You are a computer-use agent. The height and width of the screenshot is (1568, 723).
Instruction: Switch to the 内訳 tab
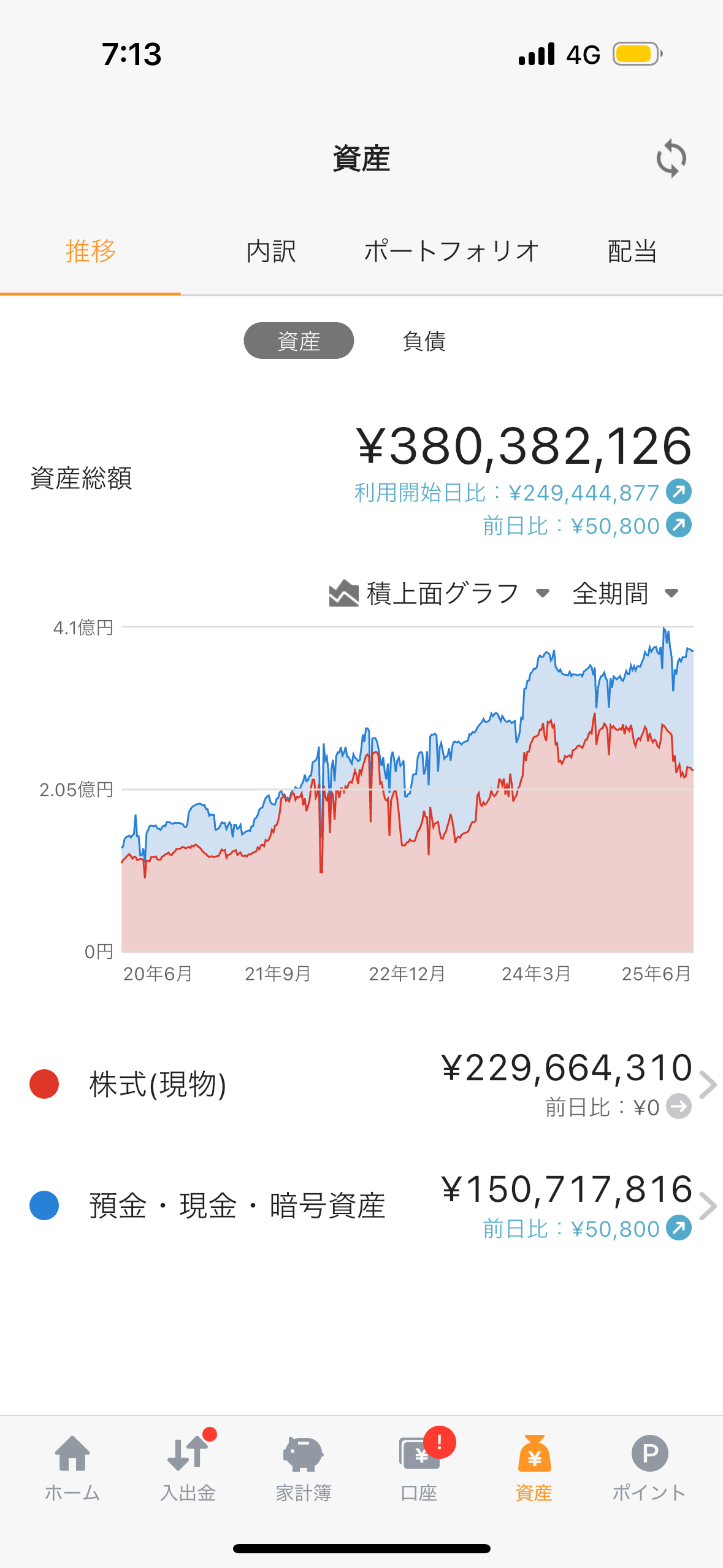271,252
